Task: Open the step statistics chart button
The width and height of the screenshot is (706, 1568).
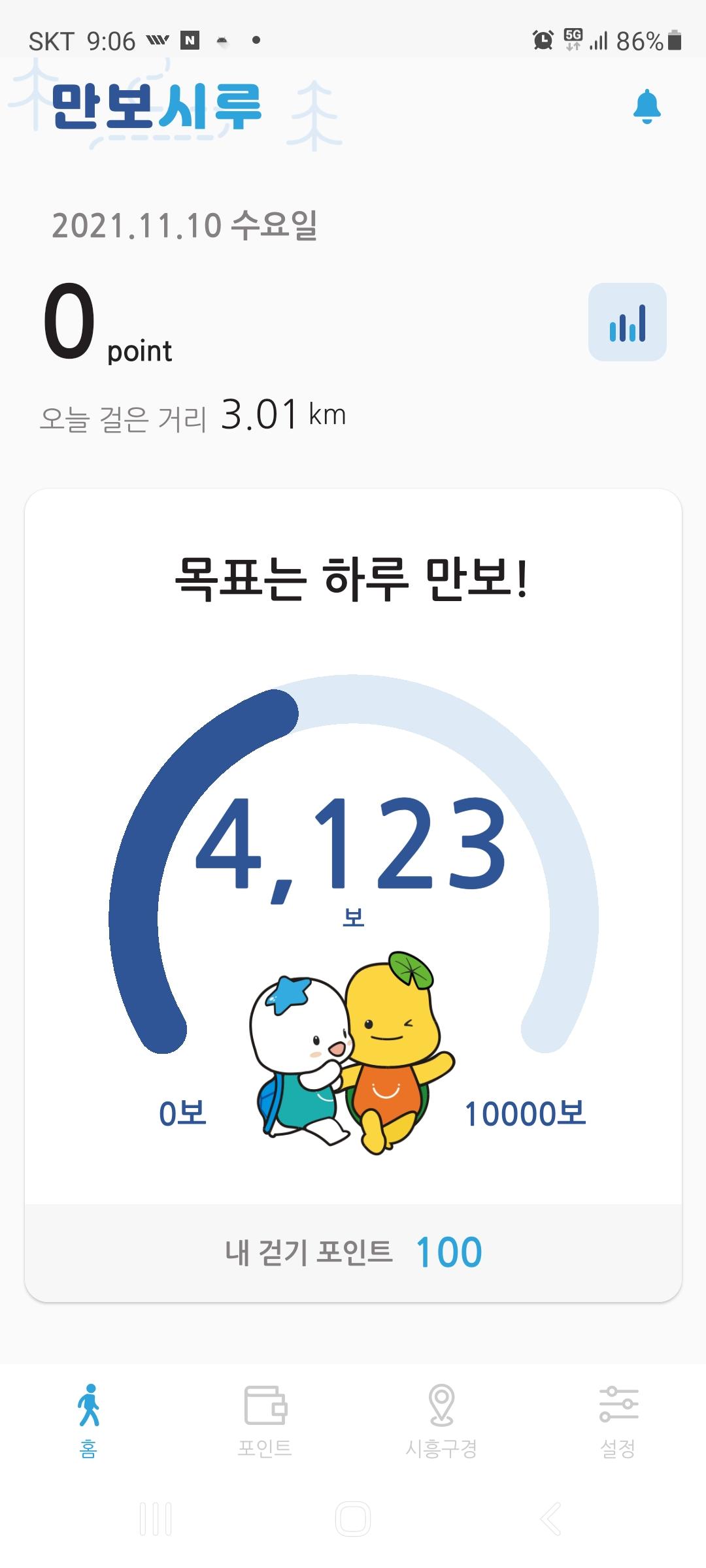Action: (627, 322)
